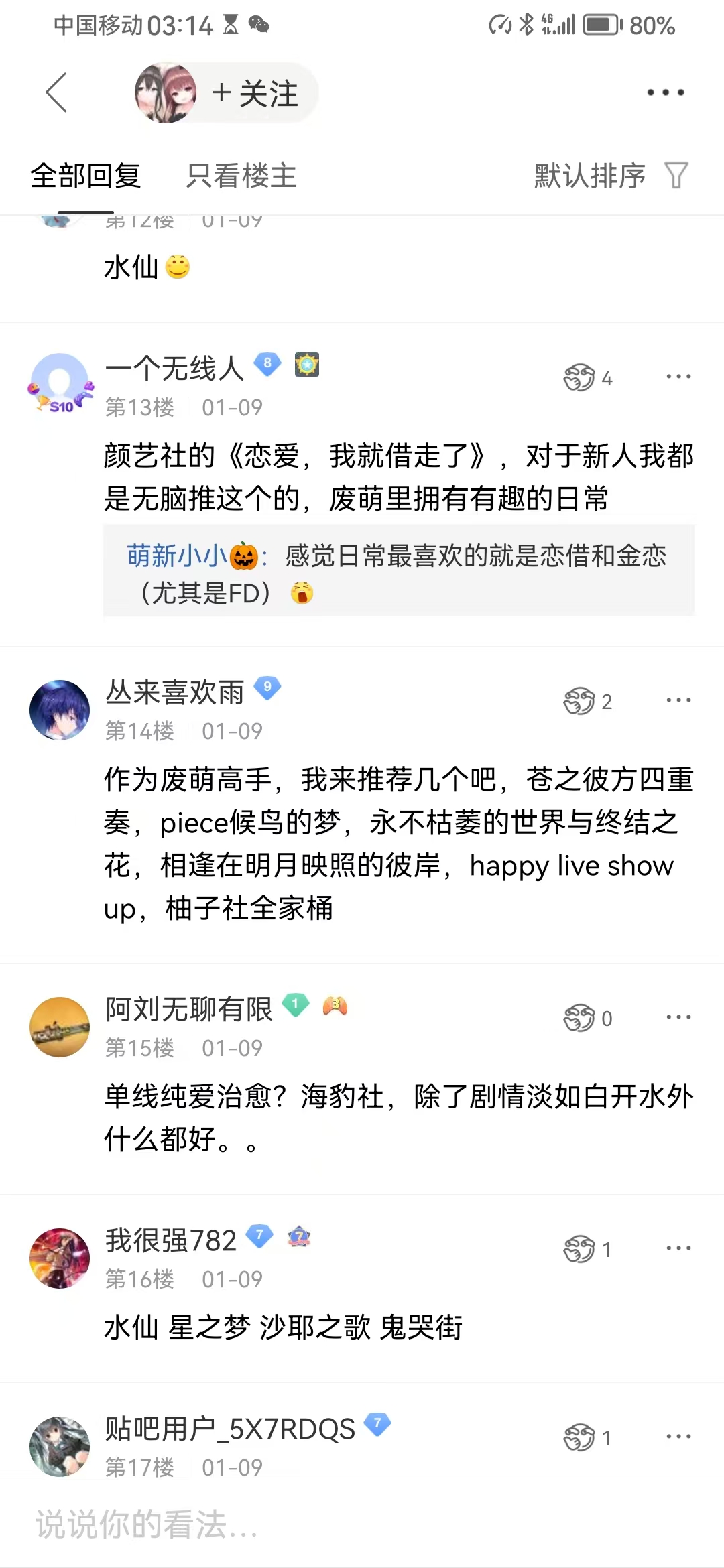Like the comment by 丛来喜欢雨
Screen dimensions: 724x1568
(580, 701)
